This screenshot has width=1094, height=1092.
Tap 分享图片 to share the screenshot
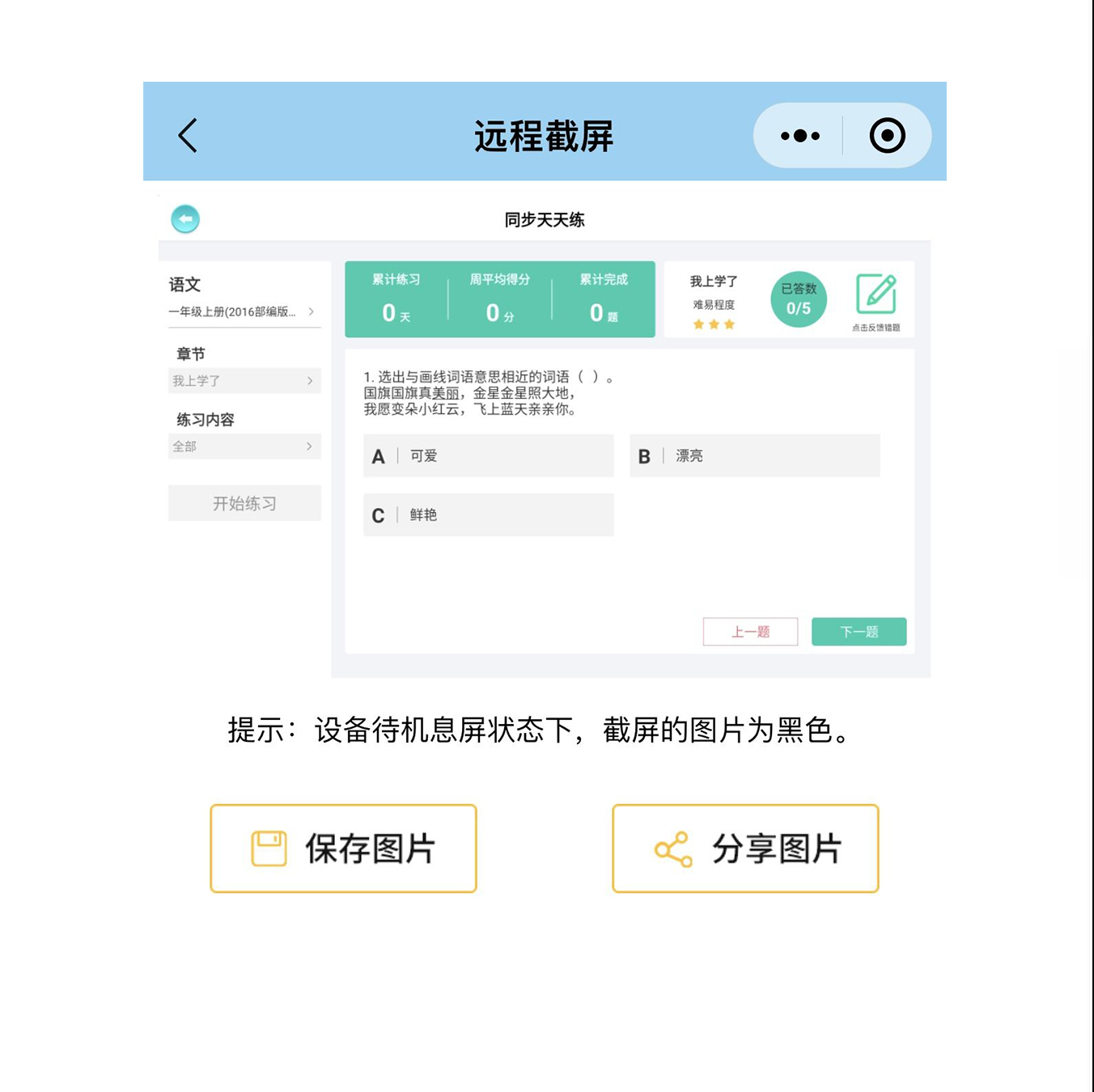tap(745, 849)
